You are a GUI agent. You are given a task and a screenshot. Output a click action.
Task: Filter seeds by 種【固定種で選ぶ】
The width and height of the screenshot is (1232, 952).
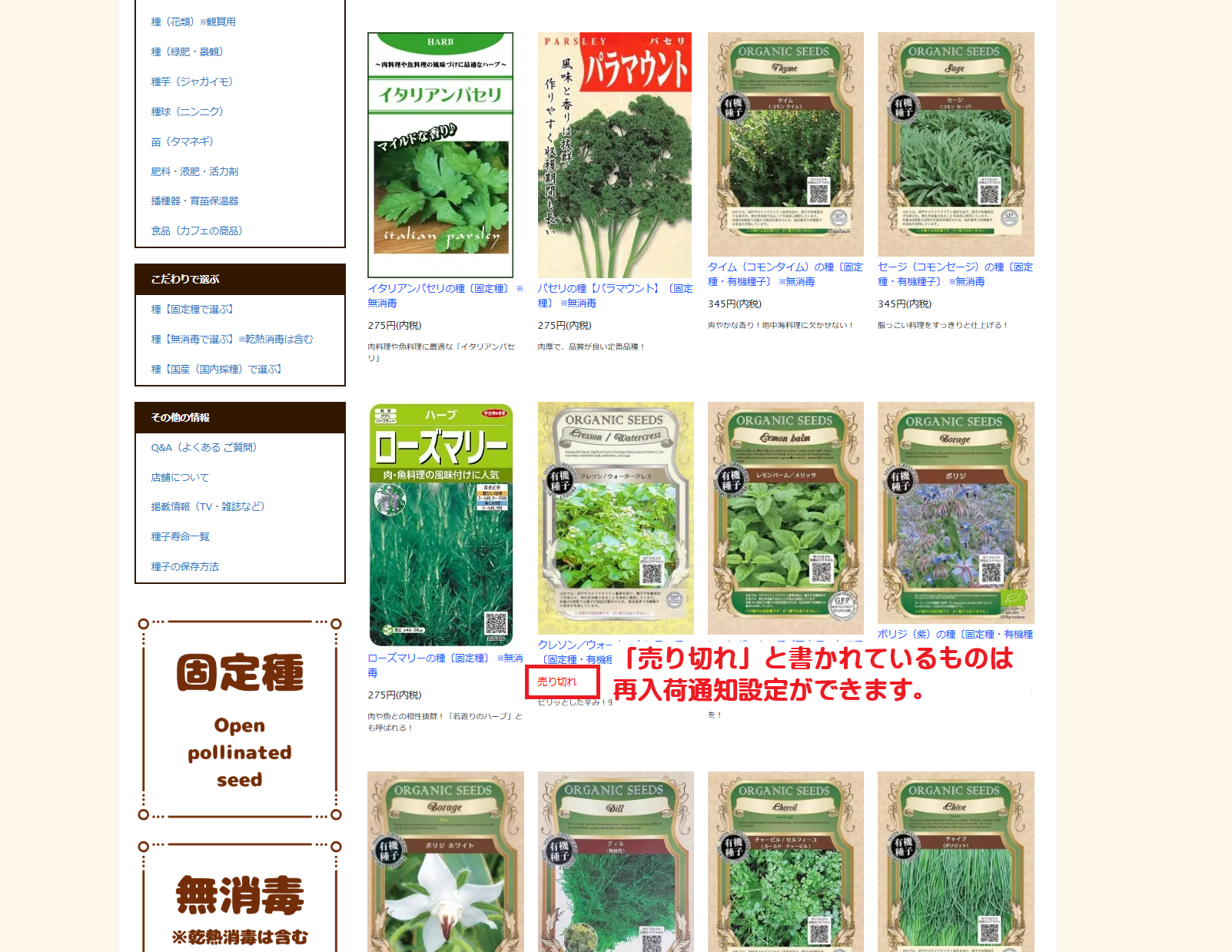click(x=192, y=309)
